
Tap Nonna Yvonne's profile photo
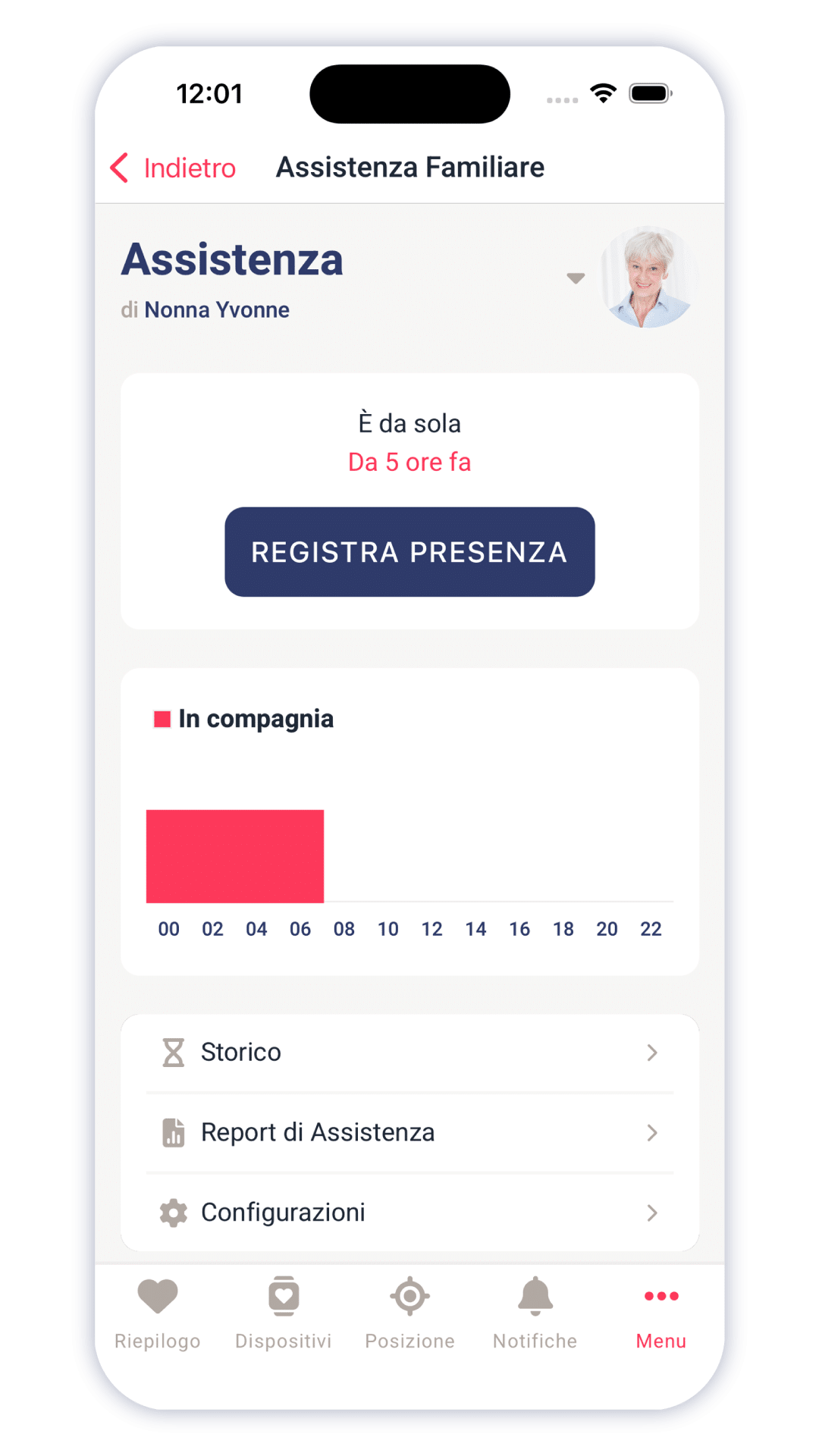point(648,277)
